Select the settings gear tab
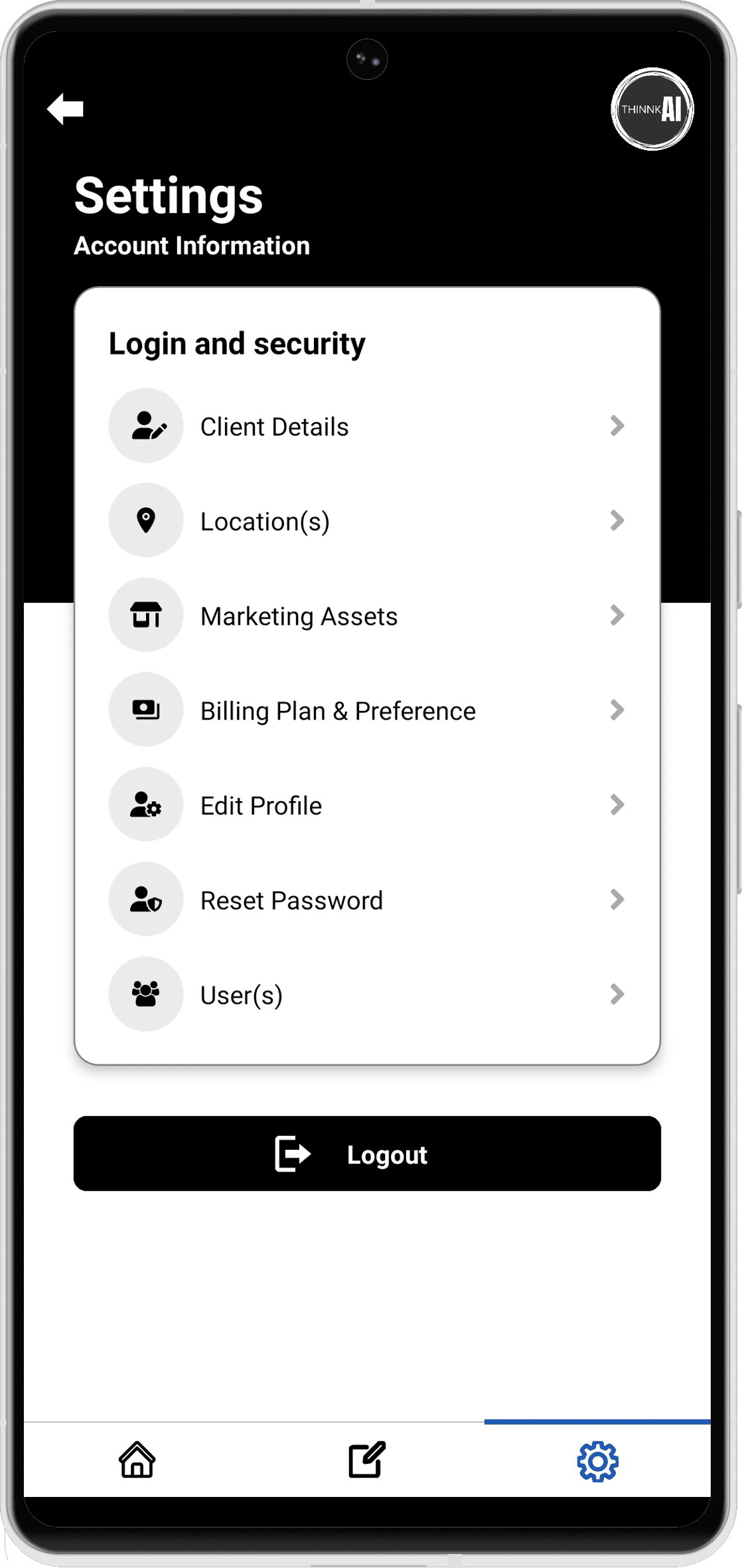This screenshot has width=742, height=1568. (x=597, y=1461)
